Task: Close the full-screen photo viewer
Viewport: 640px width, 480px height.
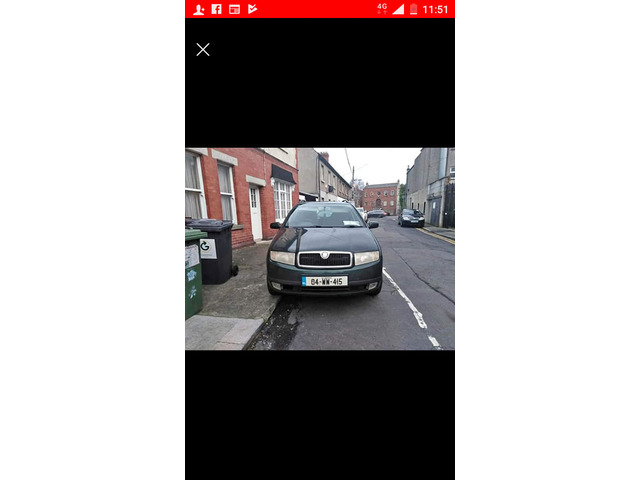Action: tap(203, 49)
